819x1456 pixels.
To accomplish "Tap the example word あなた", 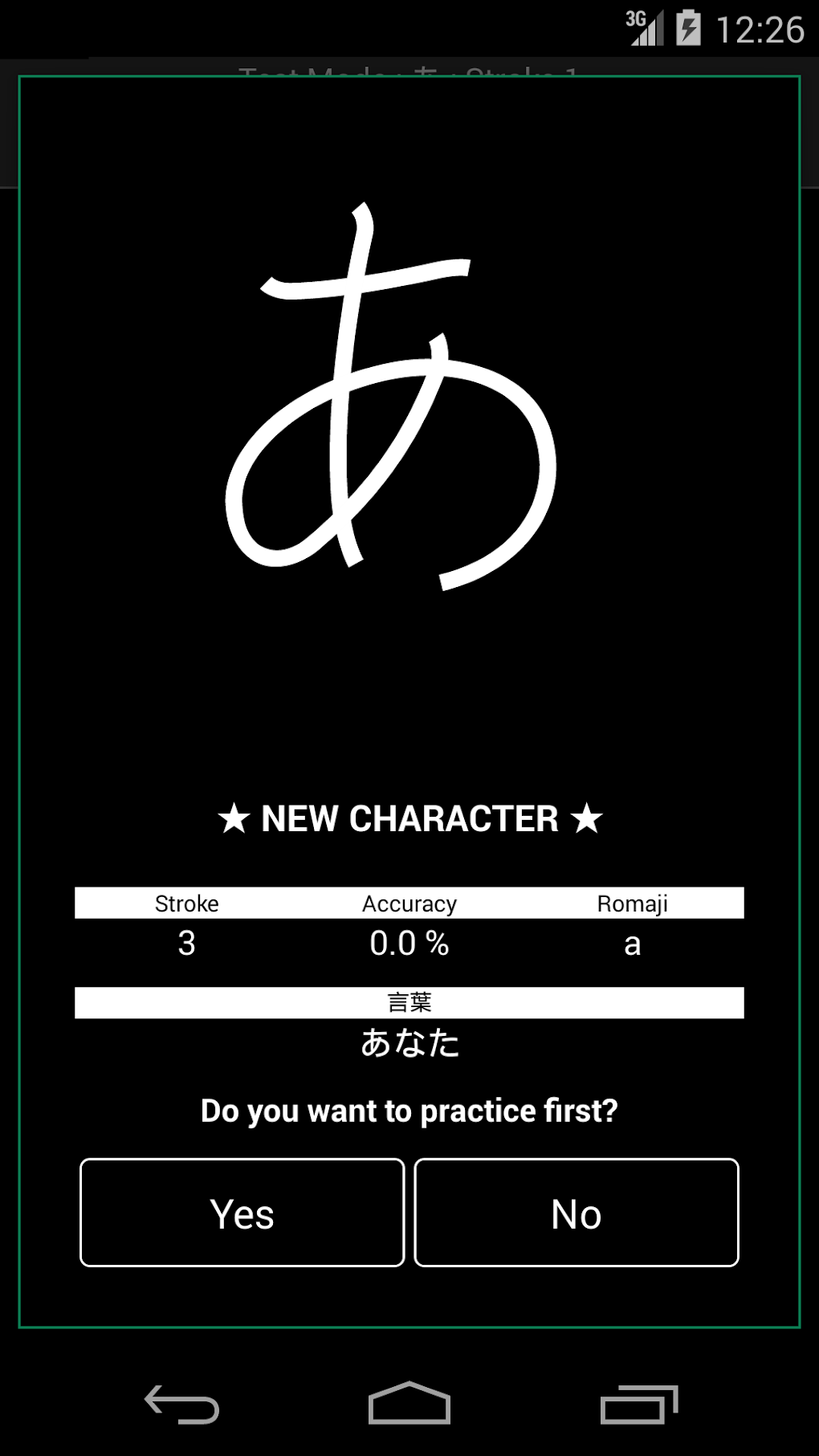I will (409, 1042).
